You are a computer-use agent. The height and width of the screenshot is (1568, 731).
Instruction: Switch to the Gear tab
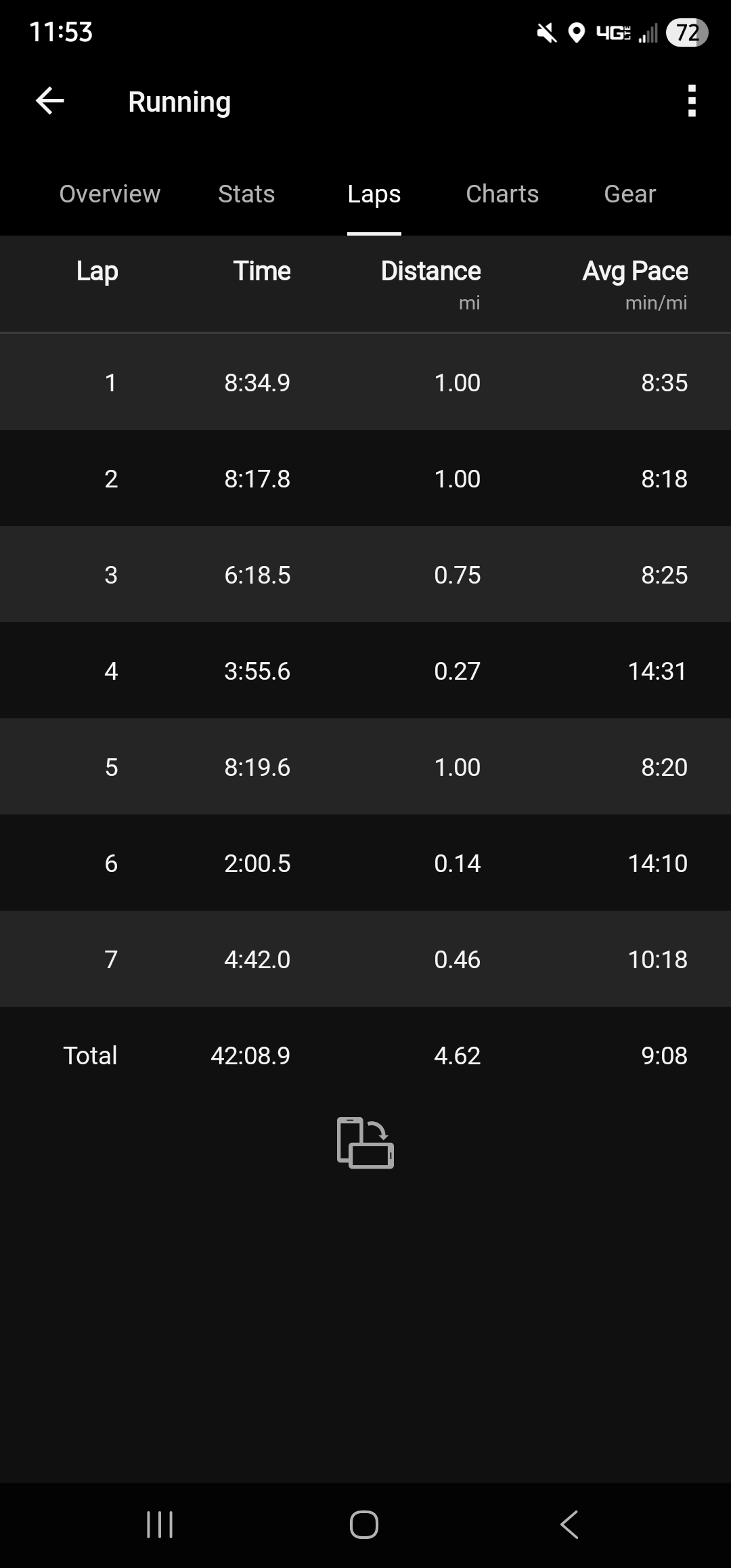click(x=629, y=194)
